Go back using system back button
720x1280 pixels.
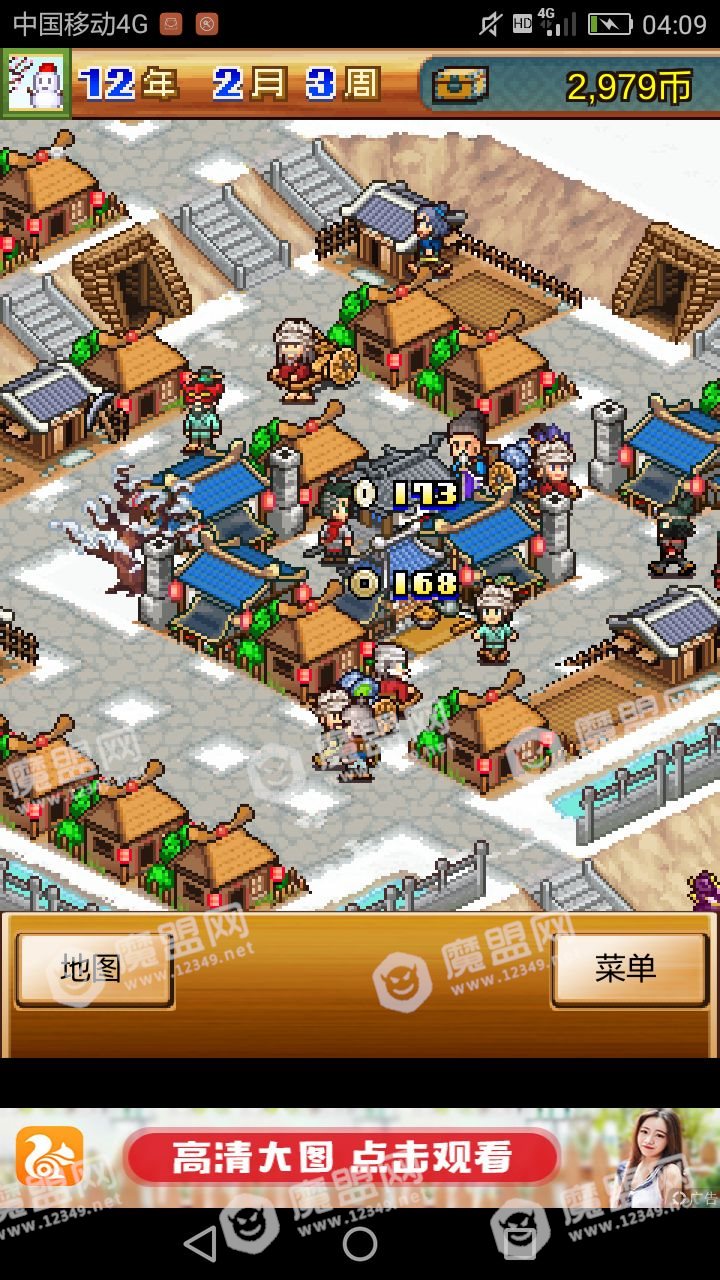(200, 1244)
